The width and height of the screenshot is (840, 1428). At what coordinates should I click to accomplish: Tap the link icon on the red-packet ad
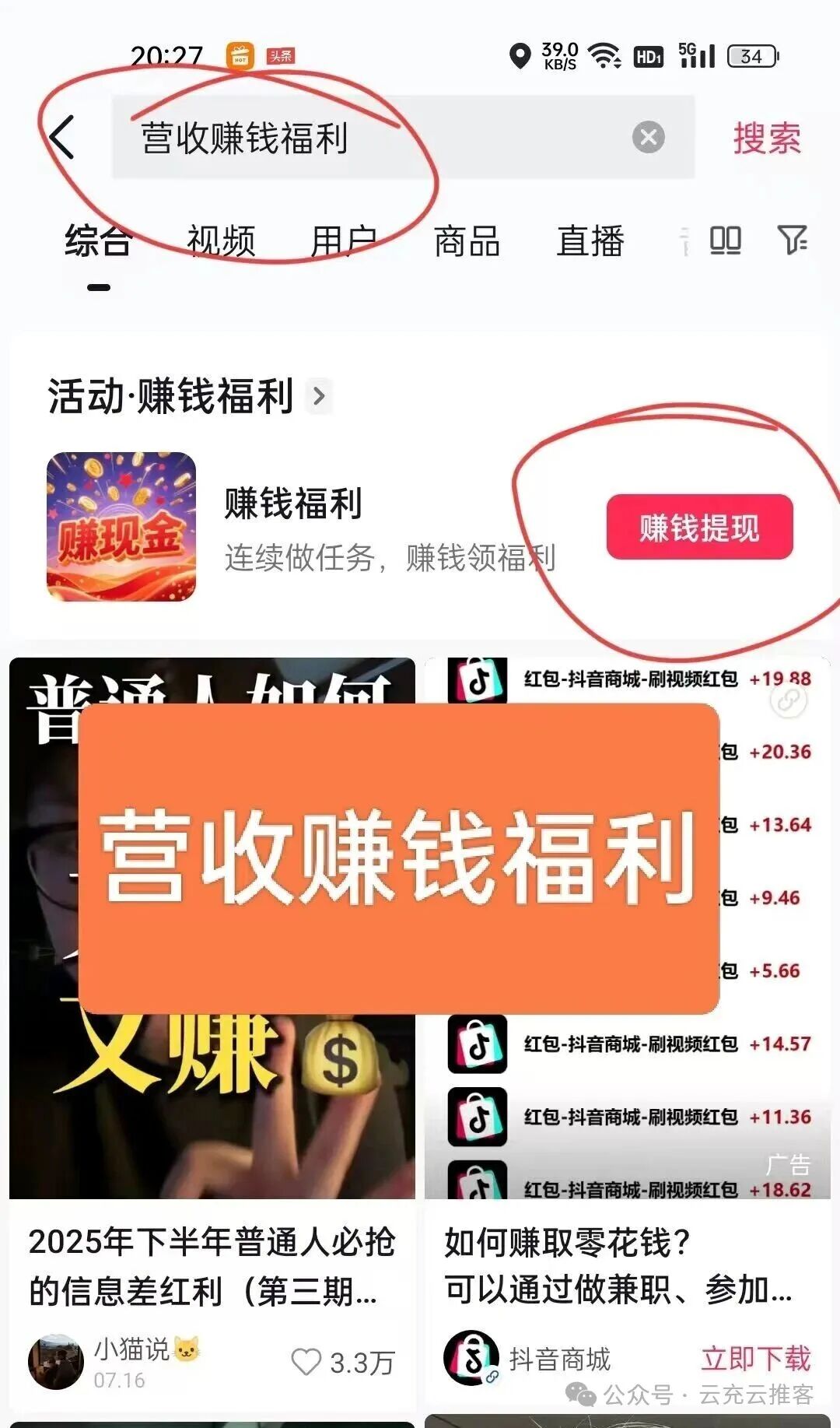pos(789,704)
